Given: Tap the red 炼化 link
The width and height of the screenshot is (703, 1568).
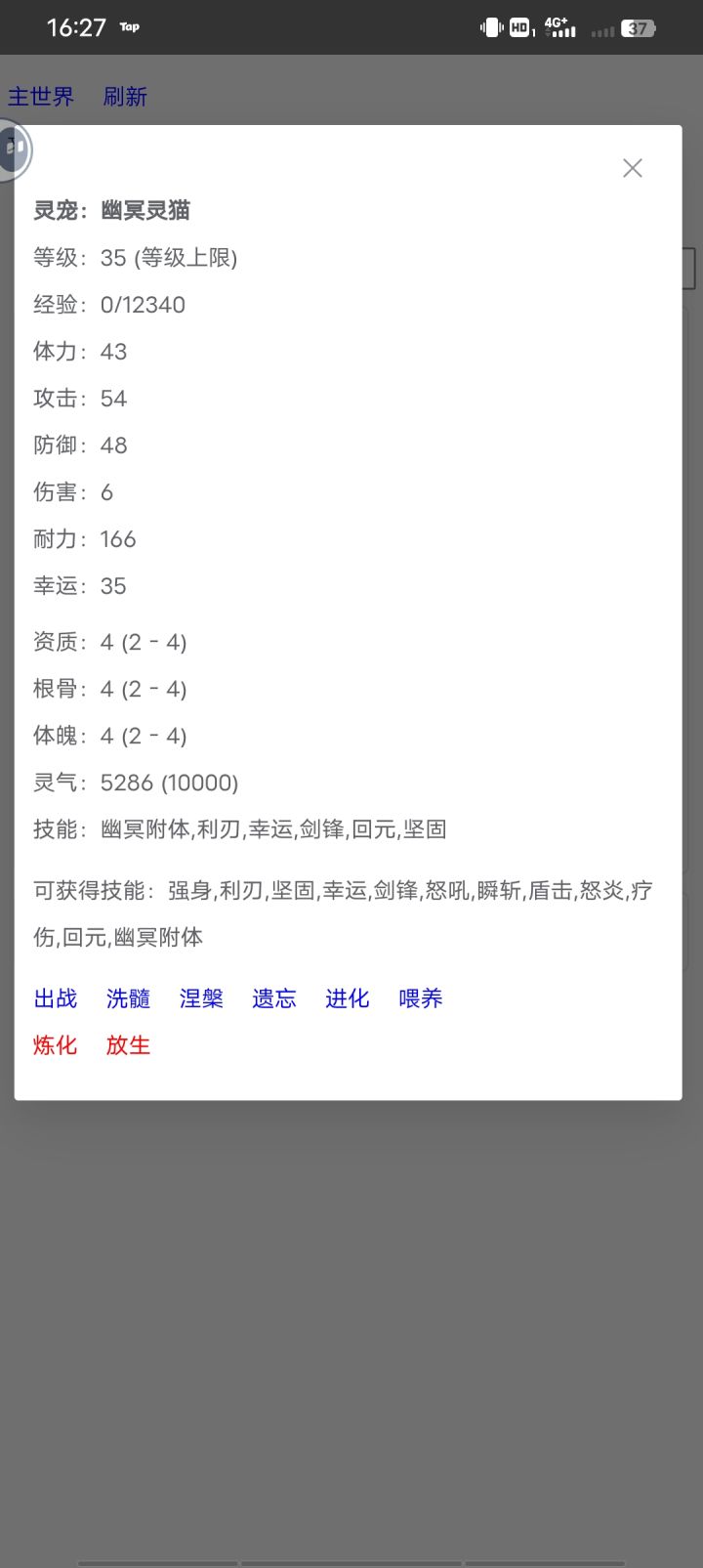Looking at the screenshot, I should click(56, 1045).
